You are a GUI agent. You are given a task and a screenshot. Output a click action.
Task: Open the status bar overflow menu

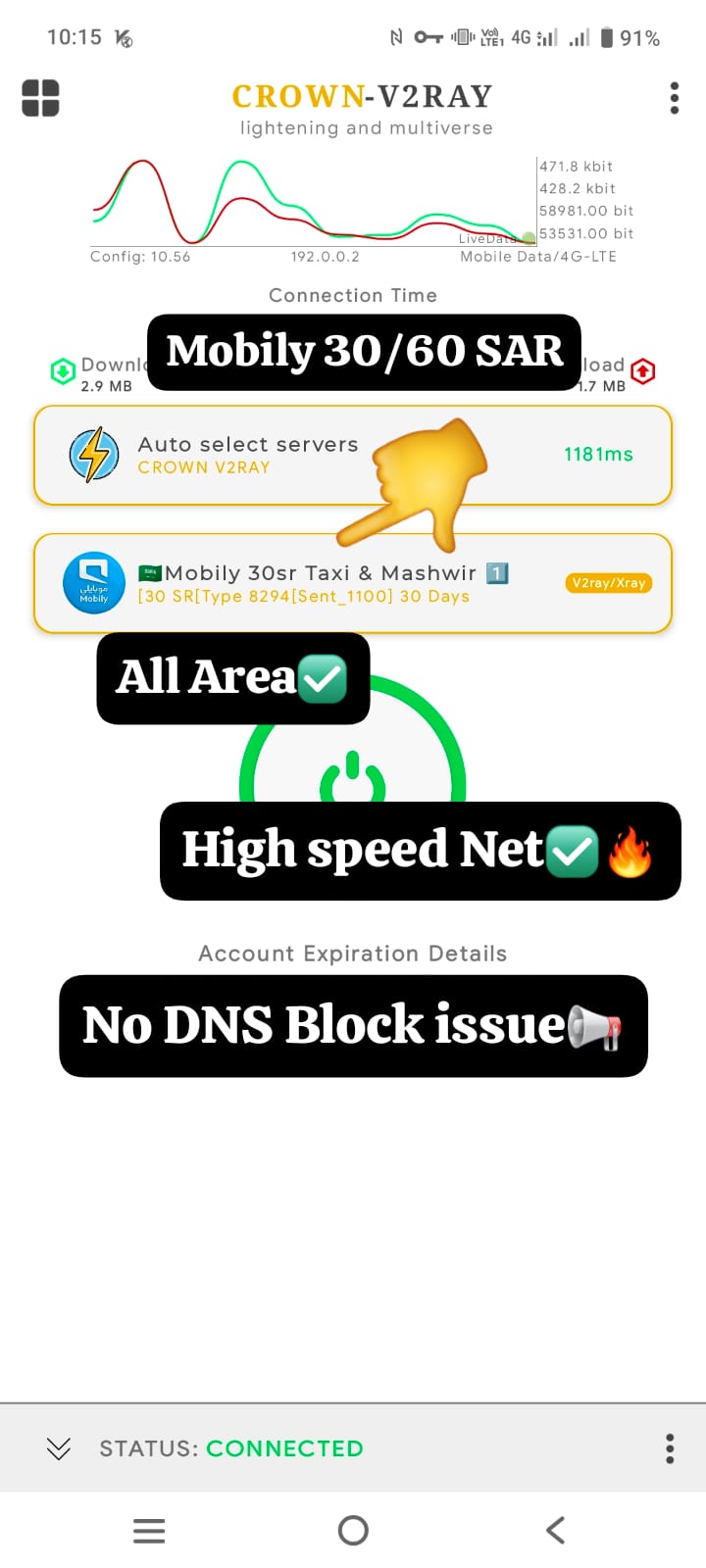tap(670, 1448)
